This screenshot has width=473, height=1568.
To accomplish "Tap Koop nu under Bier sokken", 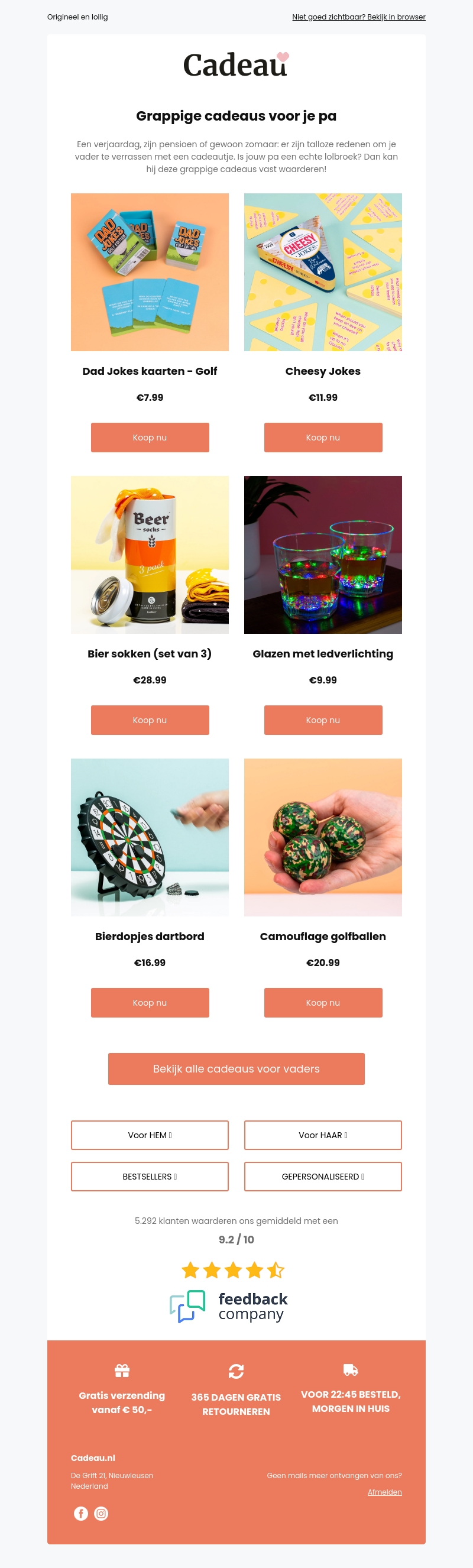I will click(x=150, y=720).
